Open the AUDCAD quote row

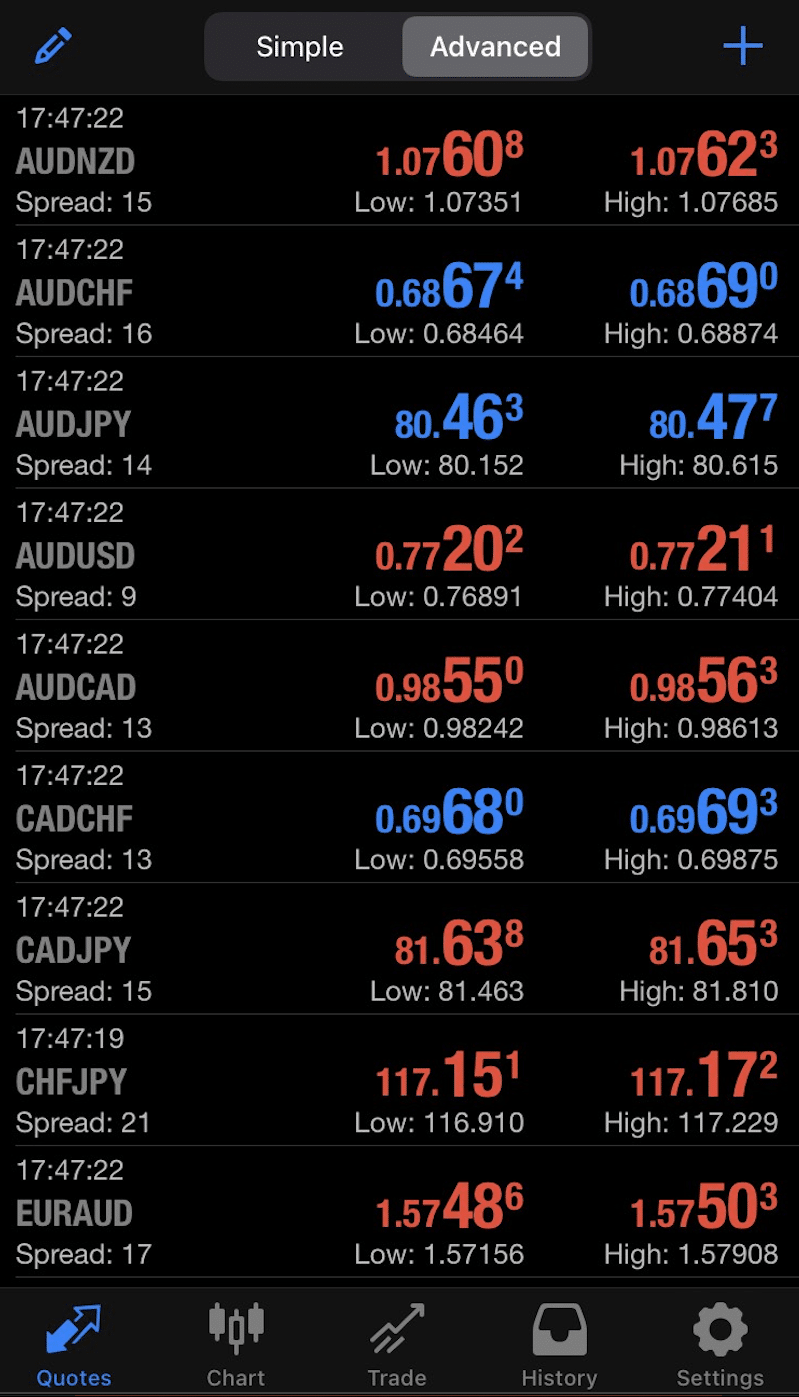(399, 686)
